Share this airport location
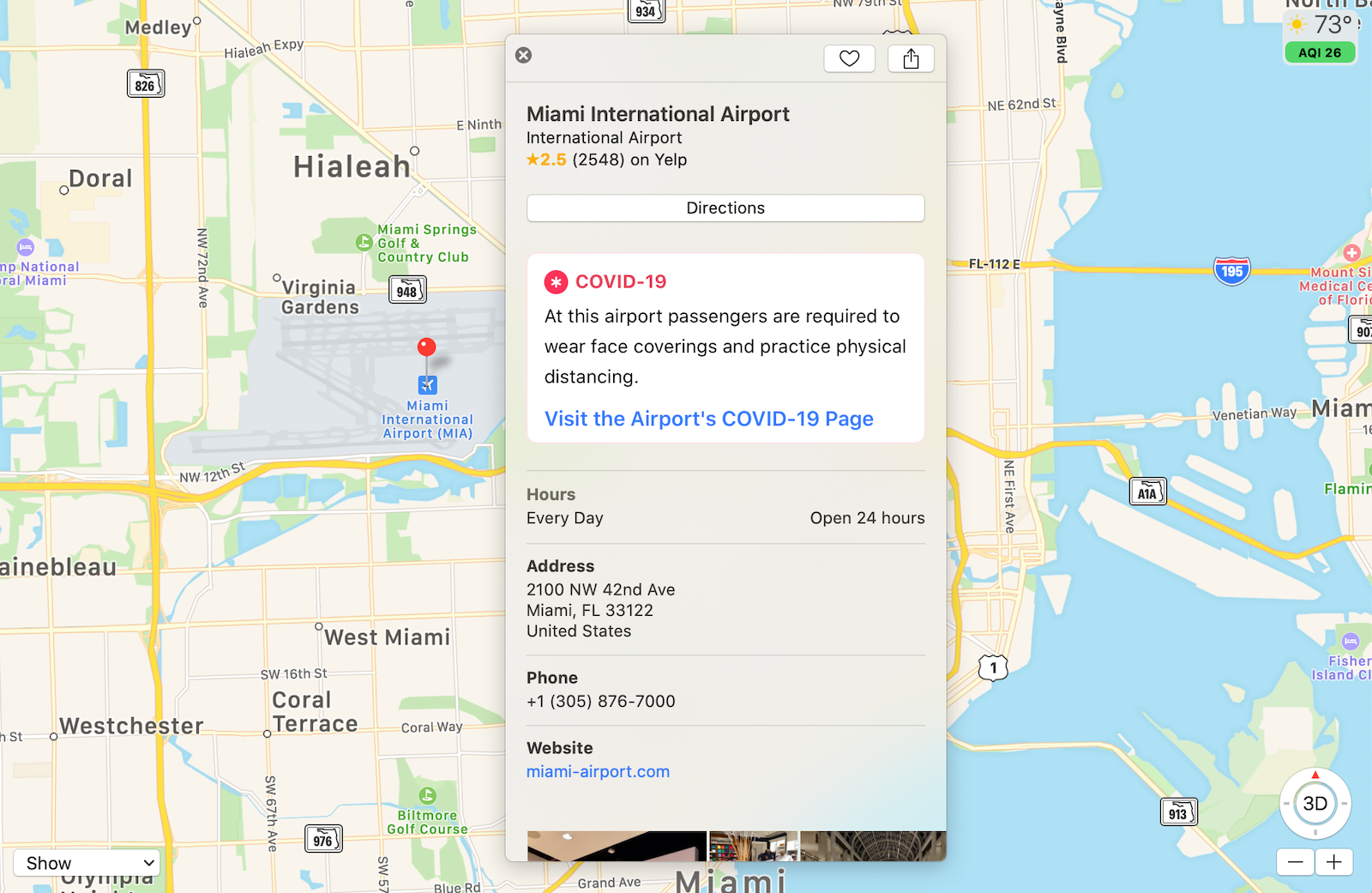This screenshot has width=1372, height=893. tap(911, 58)
